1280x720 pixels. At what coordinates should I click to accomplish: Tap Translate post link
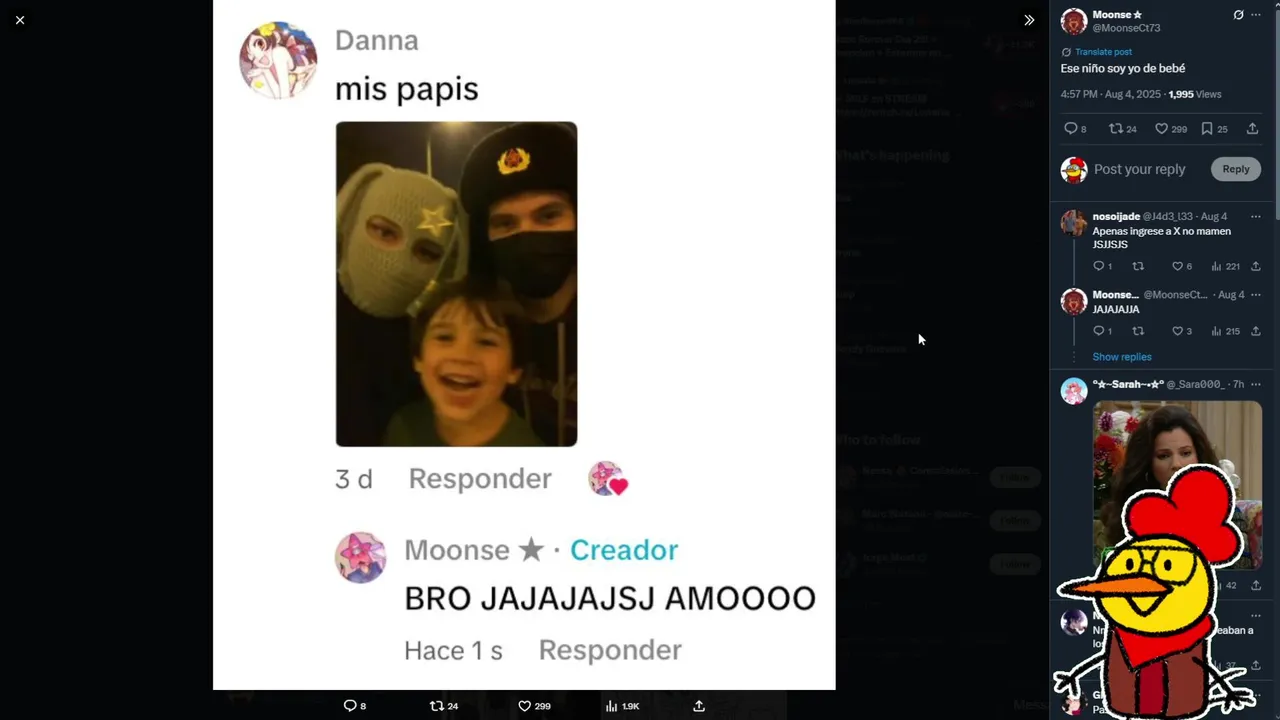[x=1103, y=52]
